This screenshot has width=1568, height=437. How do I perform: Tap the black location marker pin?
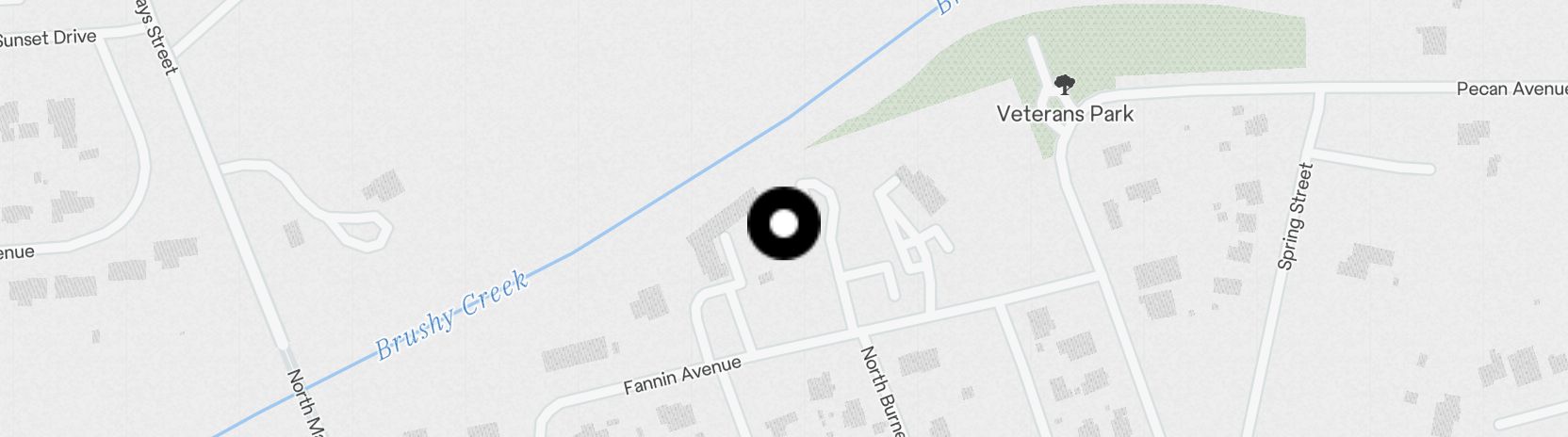pos(784,224)
